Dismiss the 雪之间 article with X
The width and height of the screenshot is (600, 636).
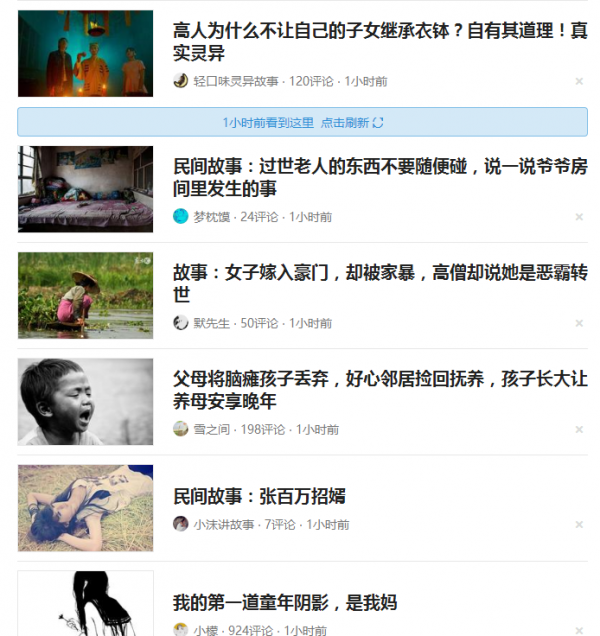point(579,430)
